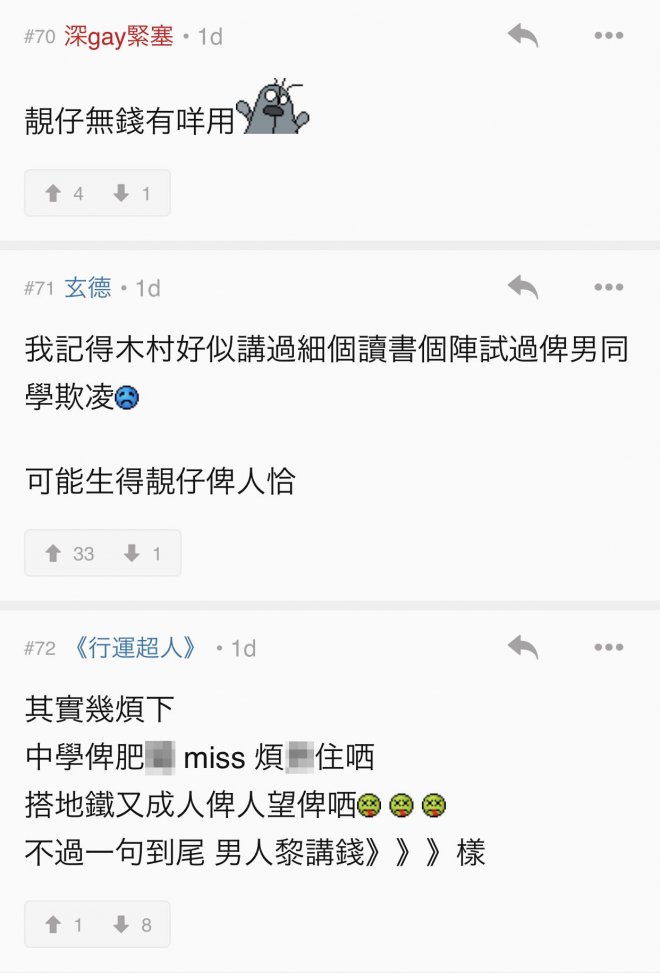This screenshot has width=660, height=973.
Task: Open 深gay緊塞's user profile
Action: click(x=119, y=37)
